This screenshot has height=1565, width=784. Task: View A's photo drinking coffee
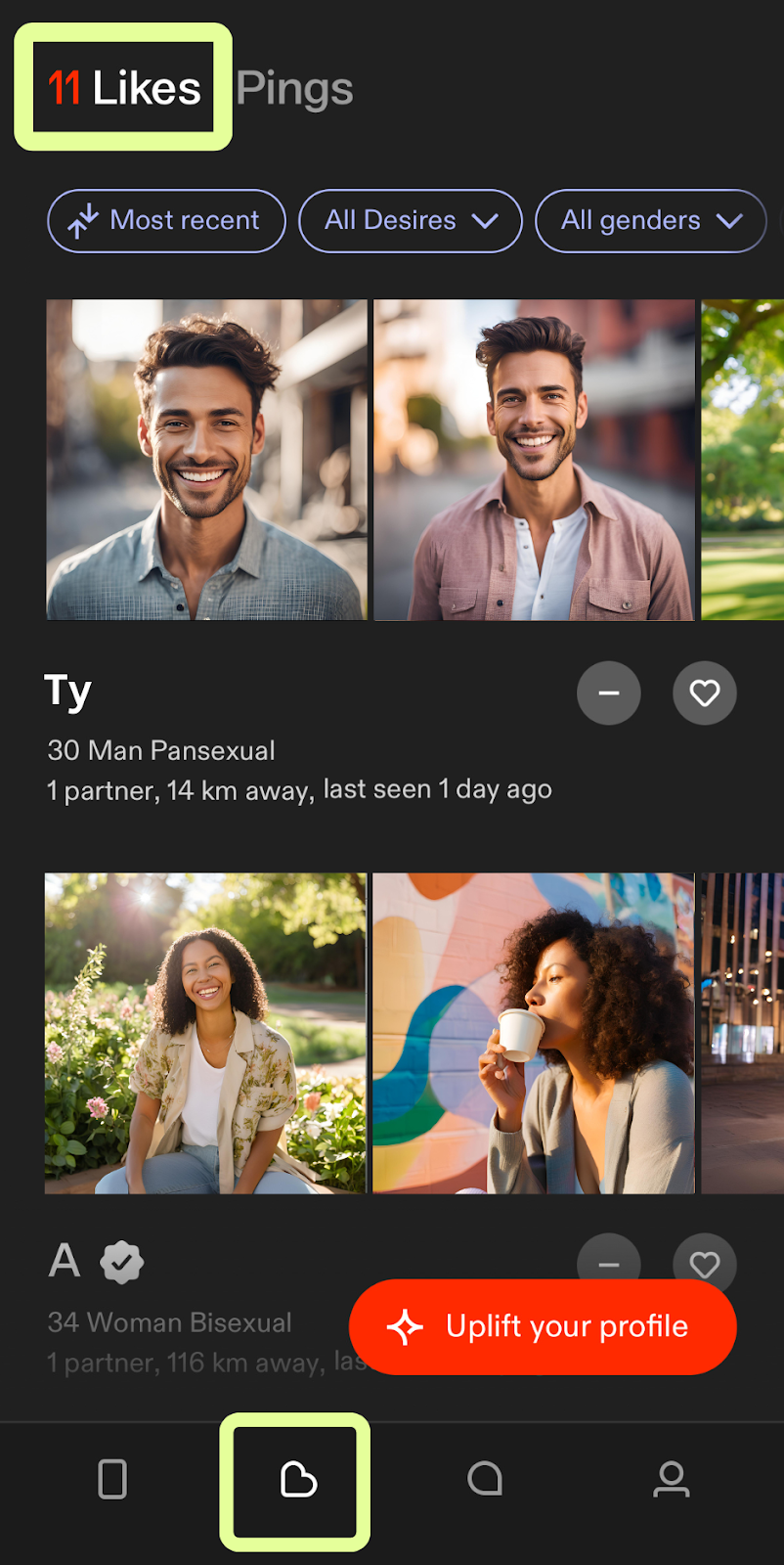click(534, 1033)
